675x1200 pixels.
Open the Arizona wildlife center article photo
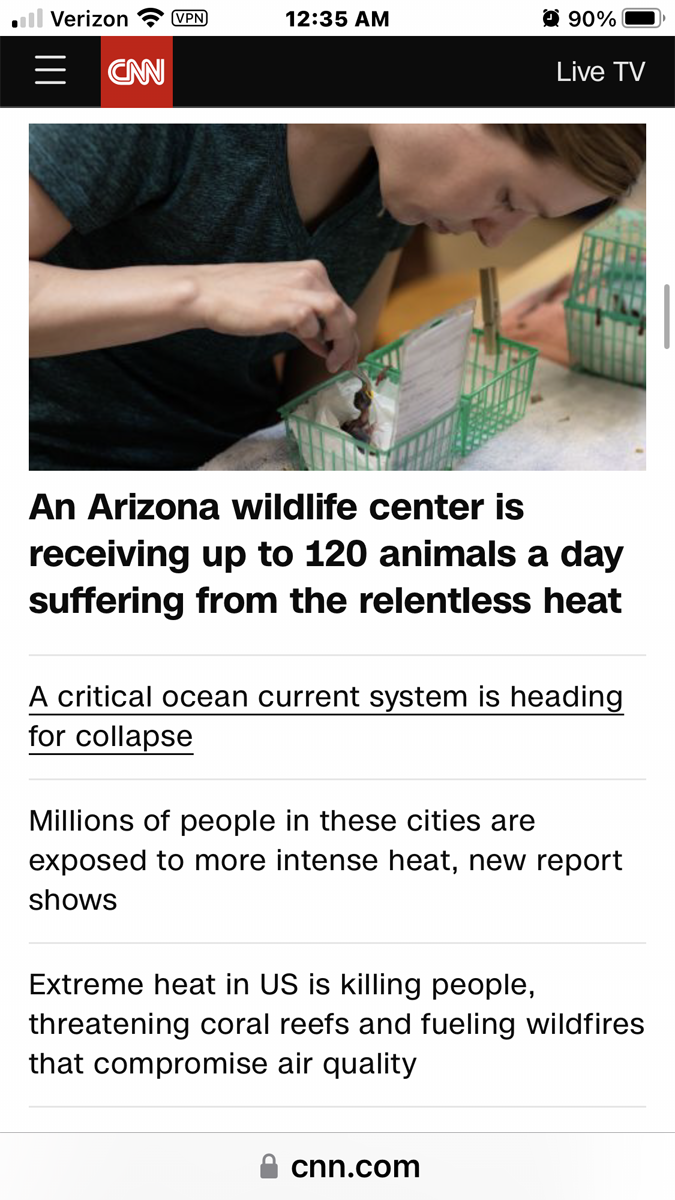[337, 297]
